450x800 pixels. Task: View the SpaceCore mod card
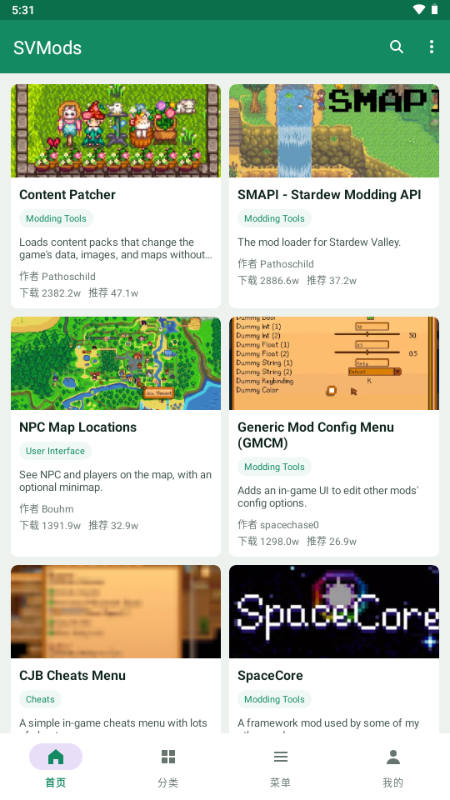point(334,649)
